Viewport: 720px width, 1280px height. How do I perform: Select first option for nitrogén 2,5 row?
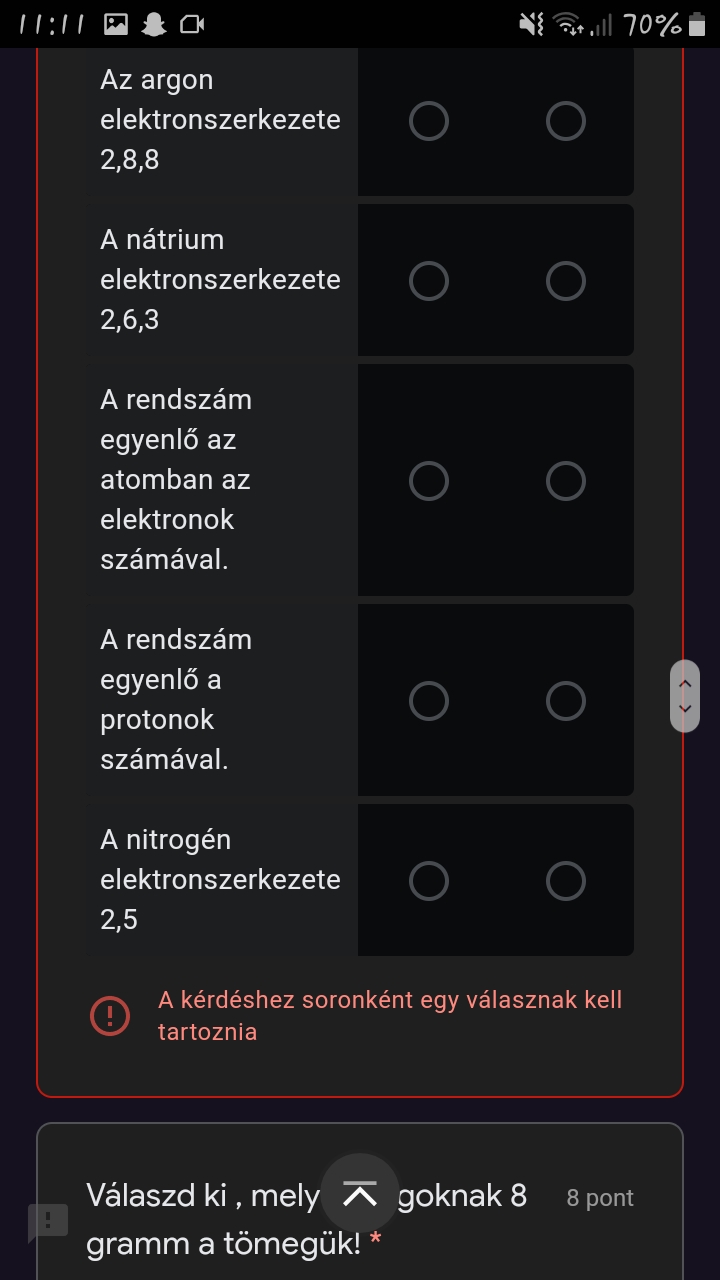(429, 881)
